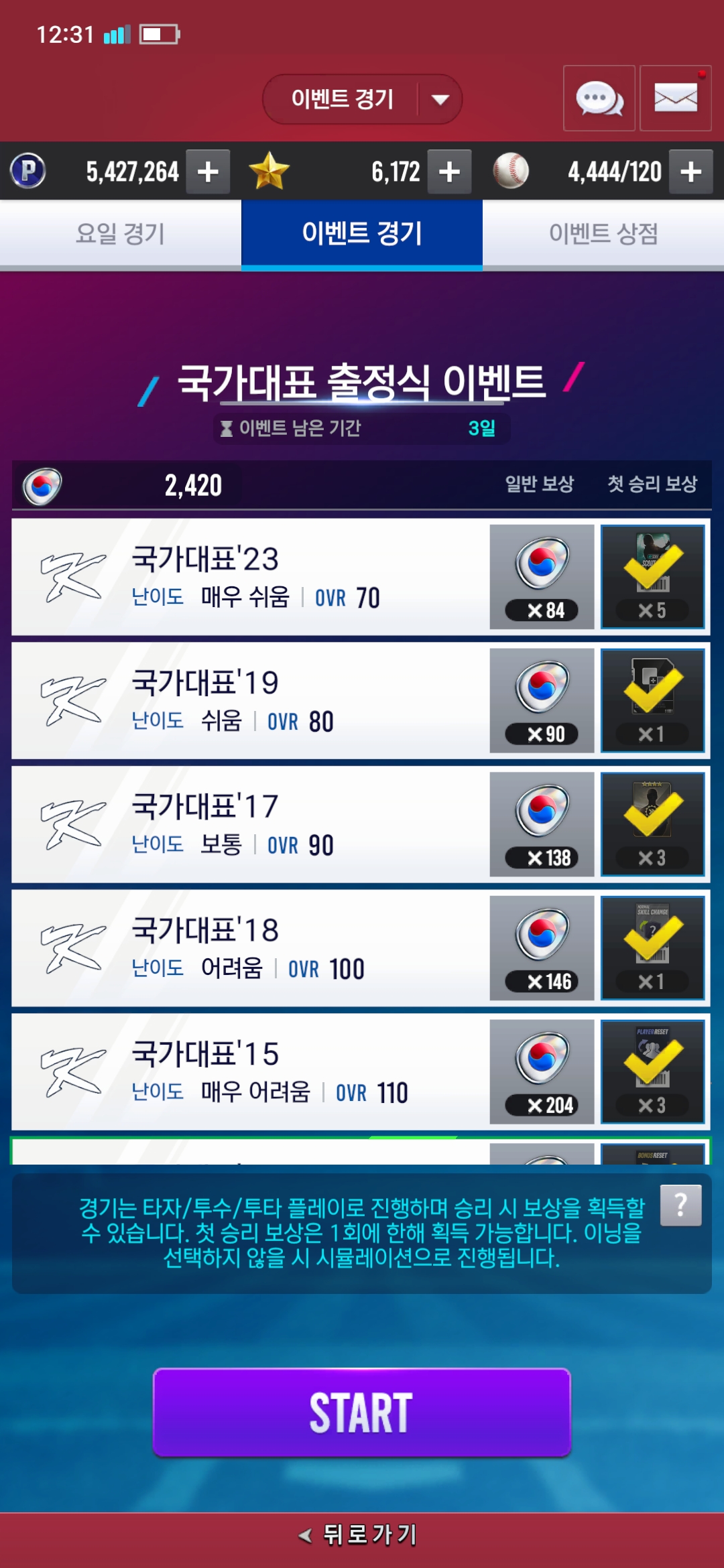This screenshot has width=724, height=1568.
Task: Switch to the 요일 경기 tab
Action: coord(121,234)
